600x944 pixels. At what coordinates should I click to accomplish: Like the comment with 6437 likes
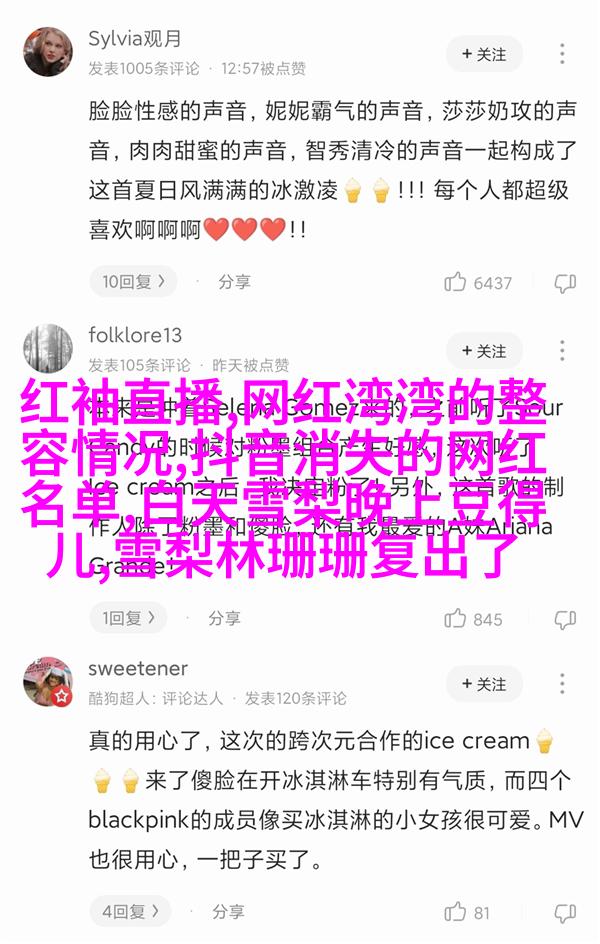pos(456,283)
